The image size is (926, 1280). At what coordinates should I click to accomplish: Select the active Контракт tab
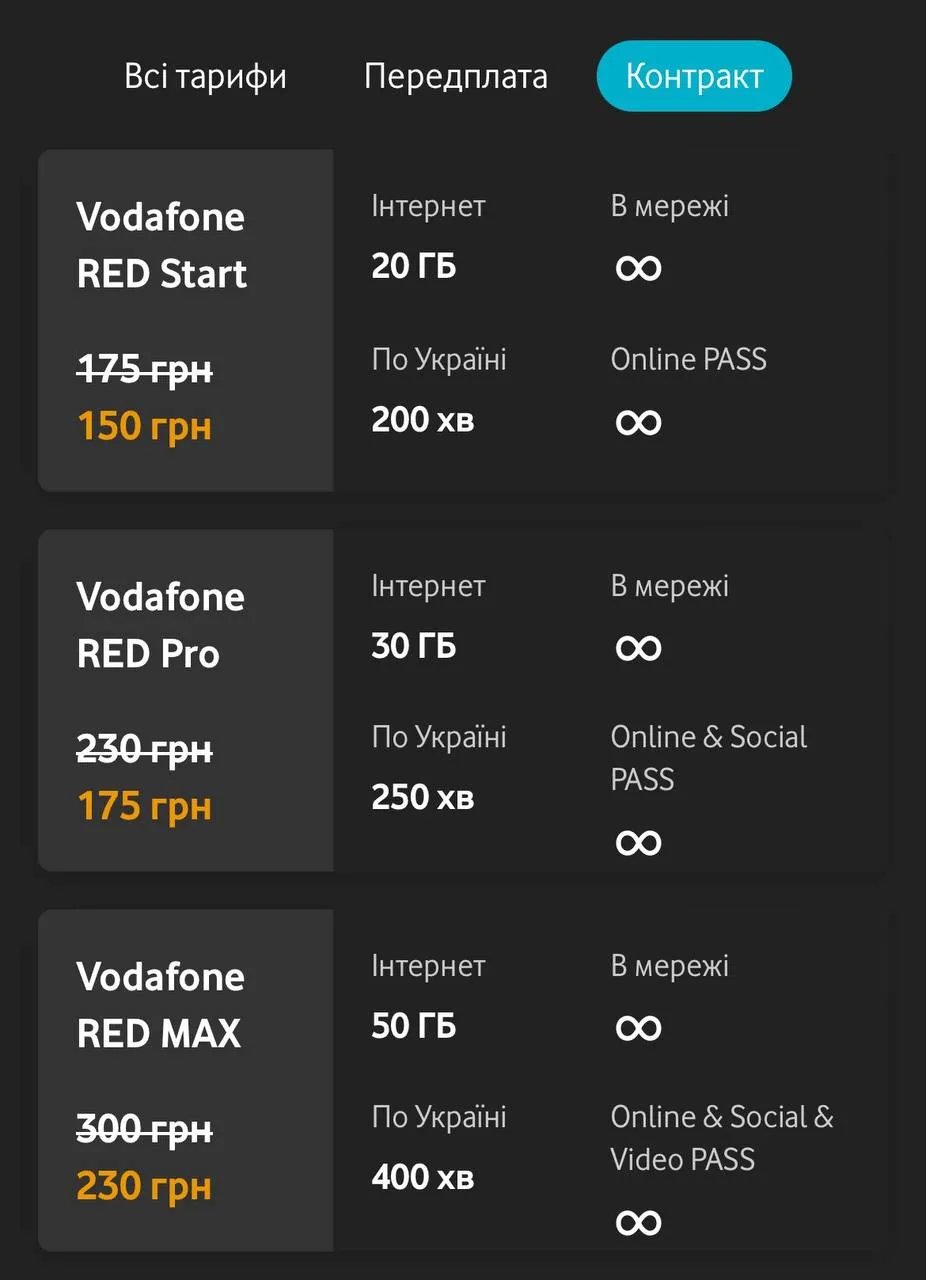click(x=693, y=75)
